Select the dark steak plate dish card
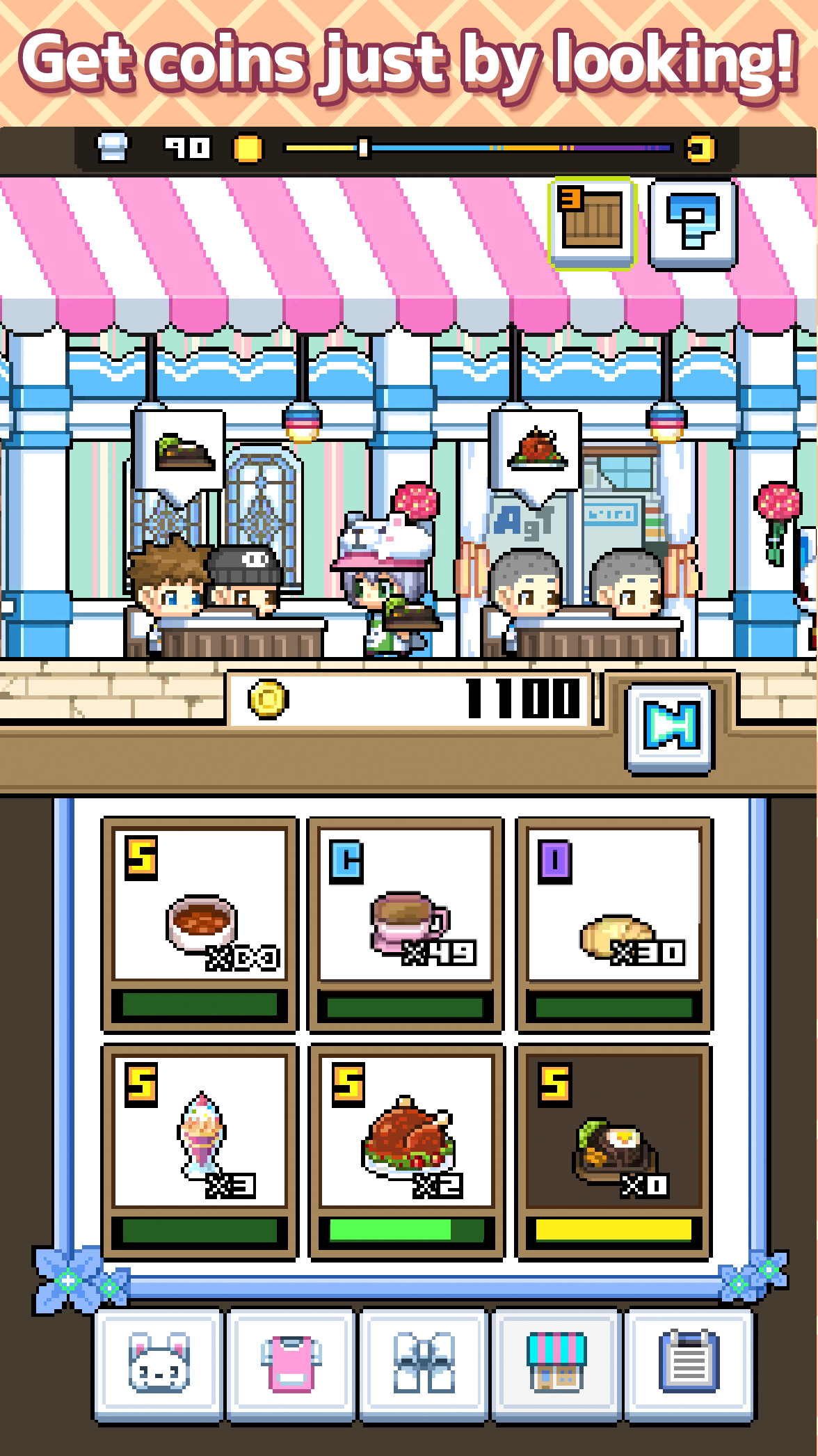Image resolution: width=818 pixels, height=1456 pixels. click(x=613, y=1150)
